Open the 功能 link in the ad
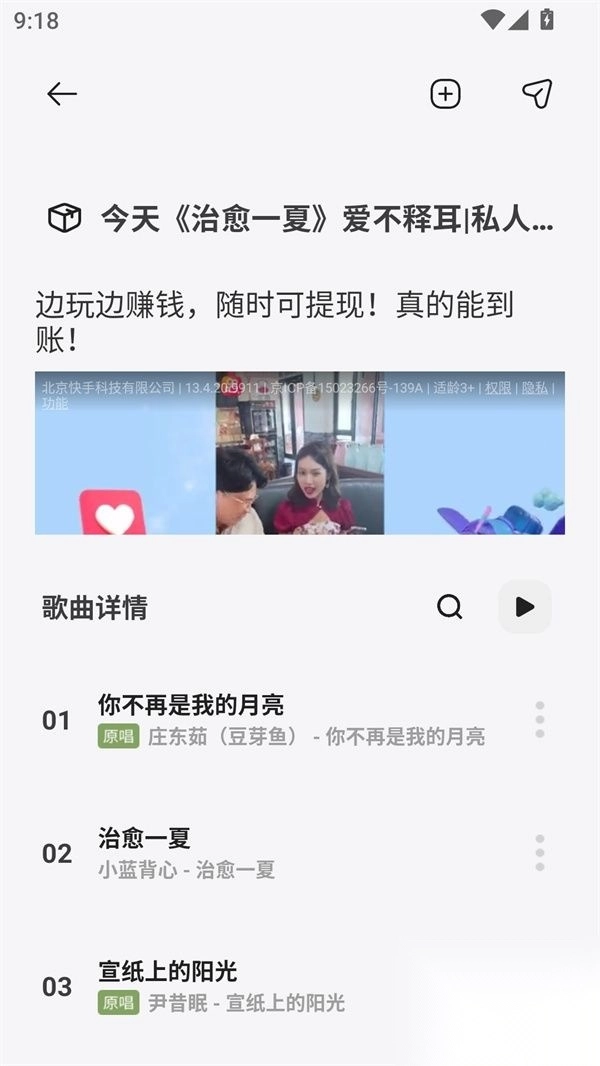600x1066 pixels. coord(55,403)
